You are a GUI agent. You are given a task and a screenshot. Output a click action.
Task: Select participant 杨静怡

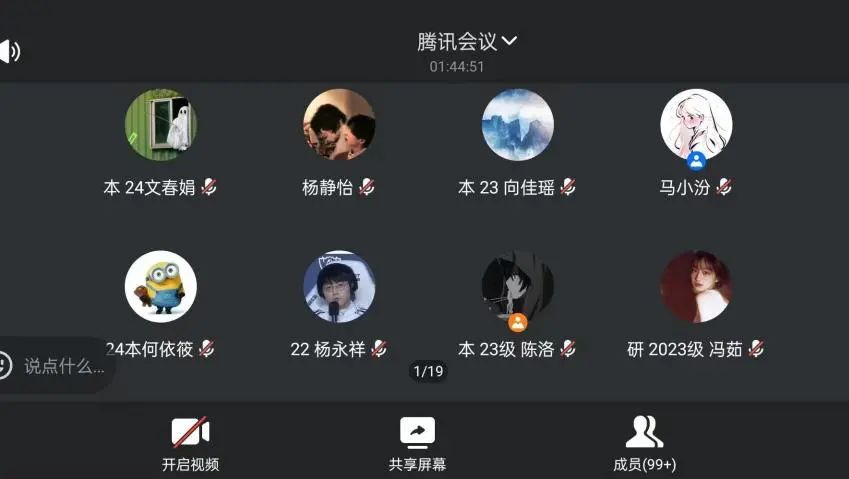pyautogui.click(x=339, y=125)
